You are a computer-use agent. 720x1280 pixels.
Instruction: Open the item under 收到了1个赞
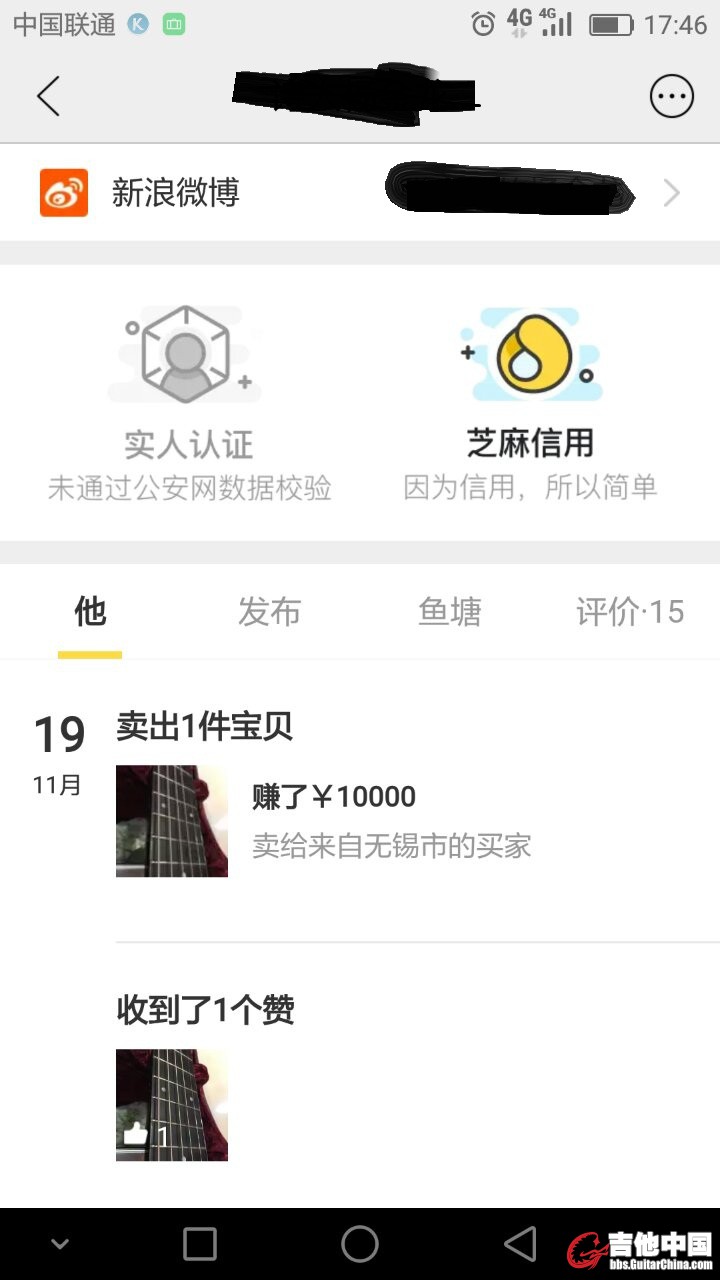172,1104
